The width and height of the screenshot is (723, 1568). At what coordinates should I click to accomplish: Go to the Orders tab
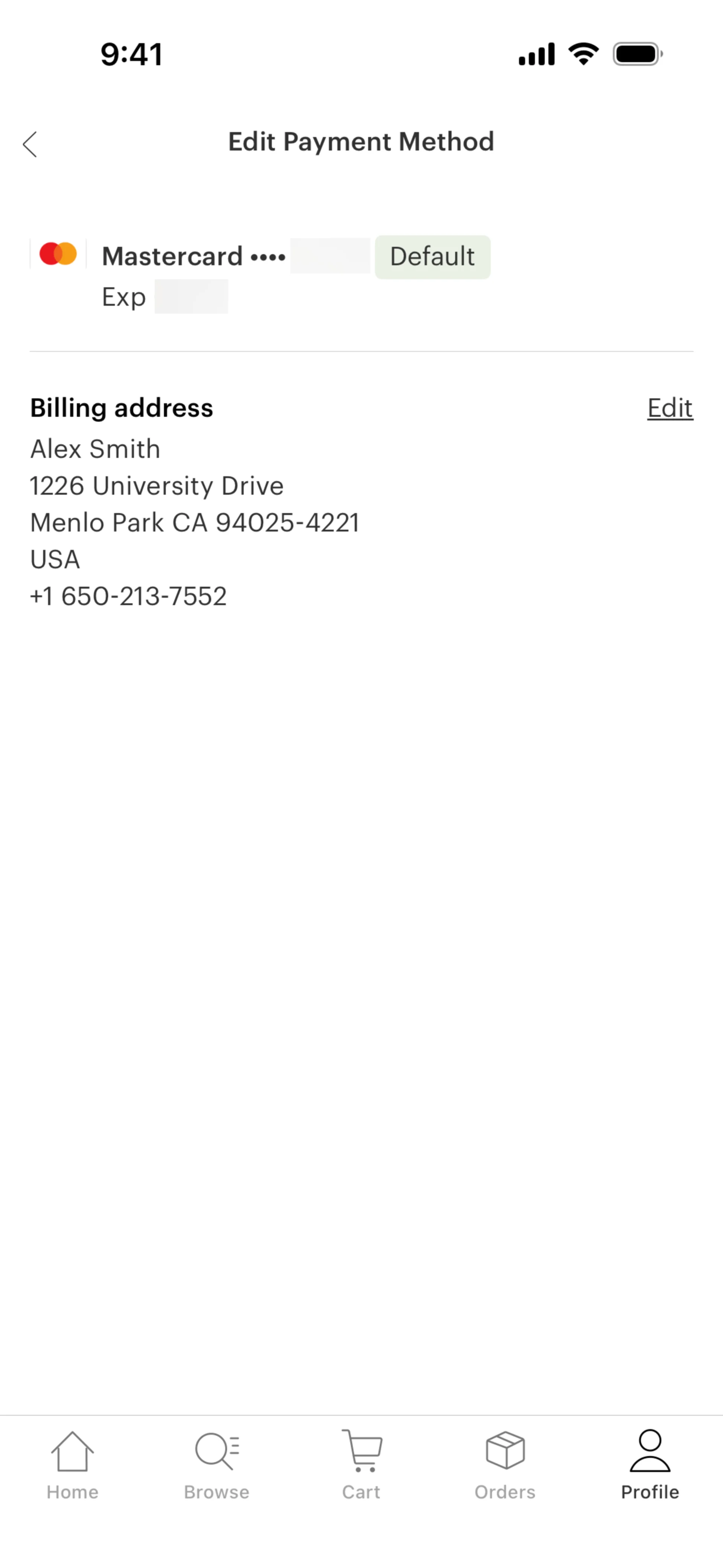505,1464
